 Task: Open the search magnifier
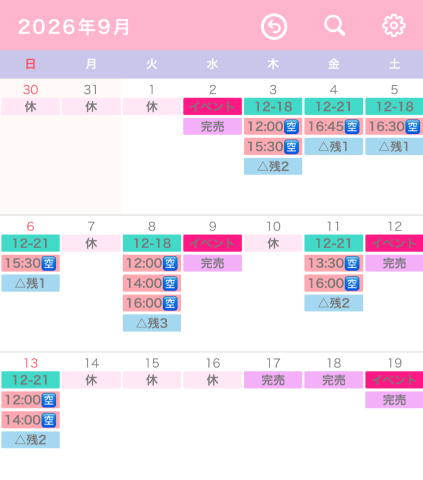click(x=334, y=25)
